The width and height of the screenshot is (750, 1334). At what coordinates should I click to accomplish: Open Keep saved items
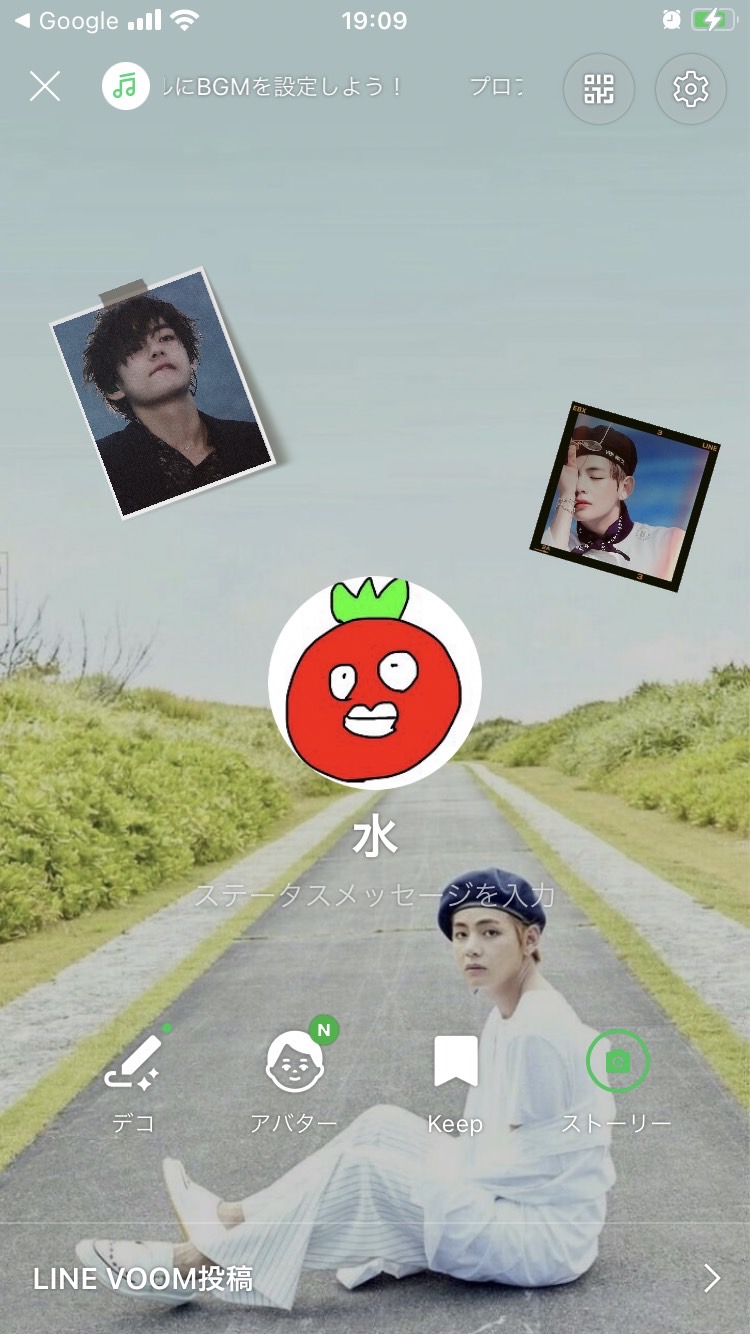(455, 1082)
